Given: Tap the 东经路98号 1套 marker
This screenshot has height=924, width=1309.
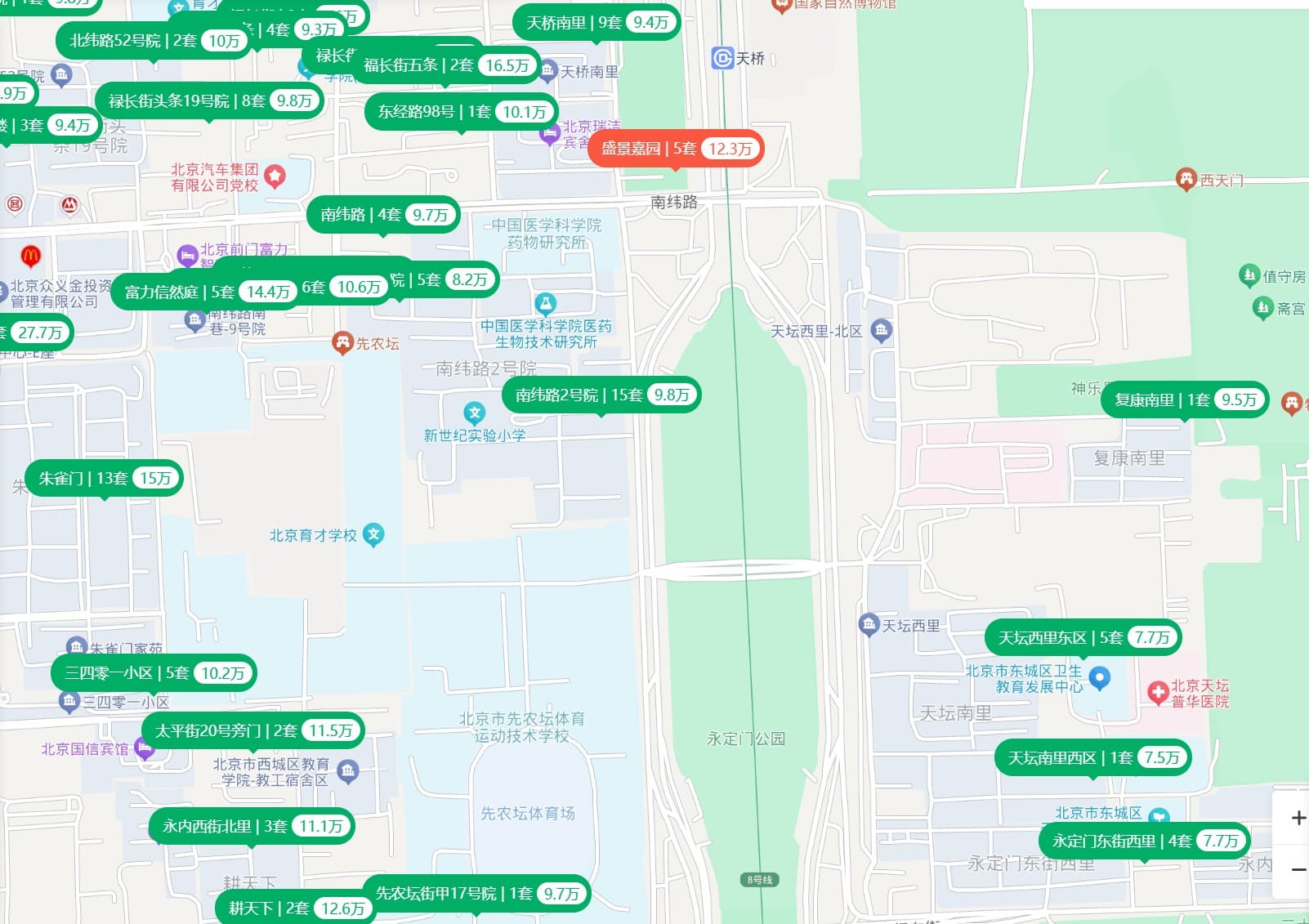Looking at the screenshot, I should tap(461, 112).
